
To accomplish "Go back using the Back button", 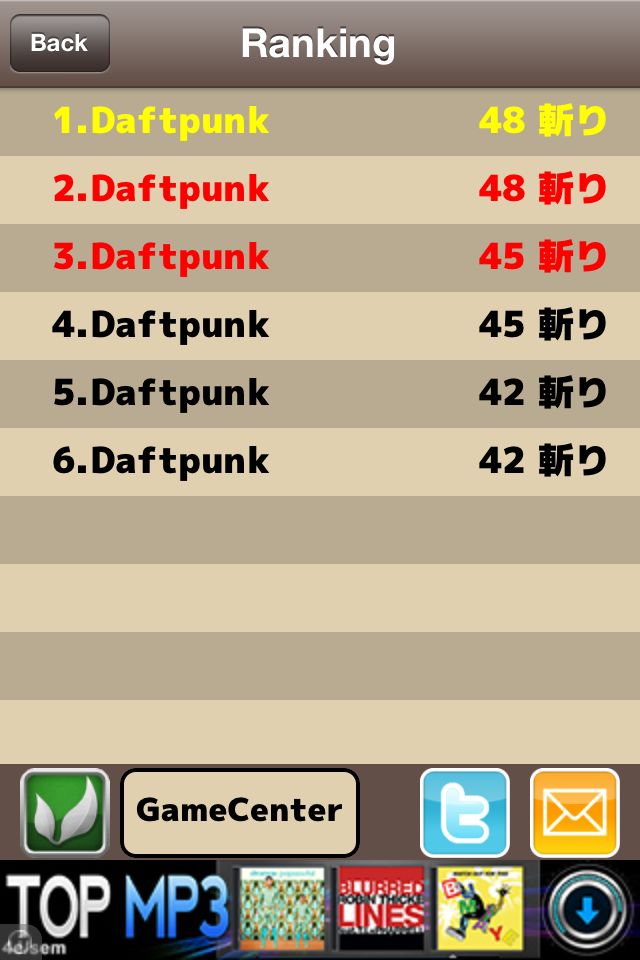I will tap(59, 43).
